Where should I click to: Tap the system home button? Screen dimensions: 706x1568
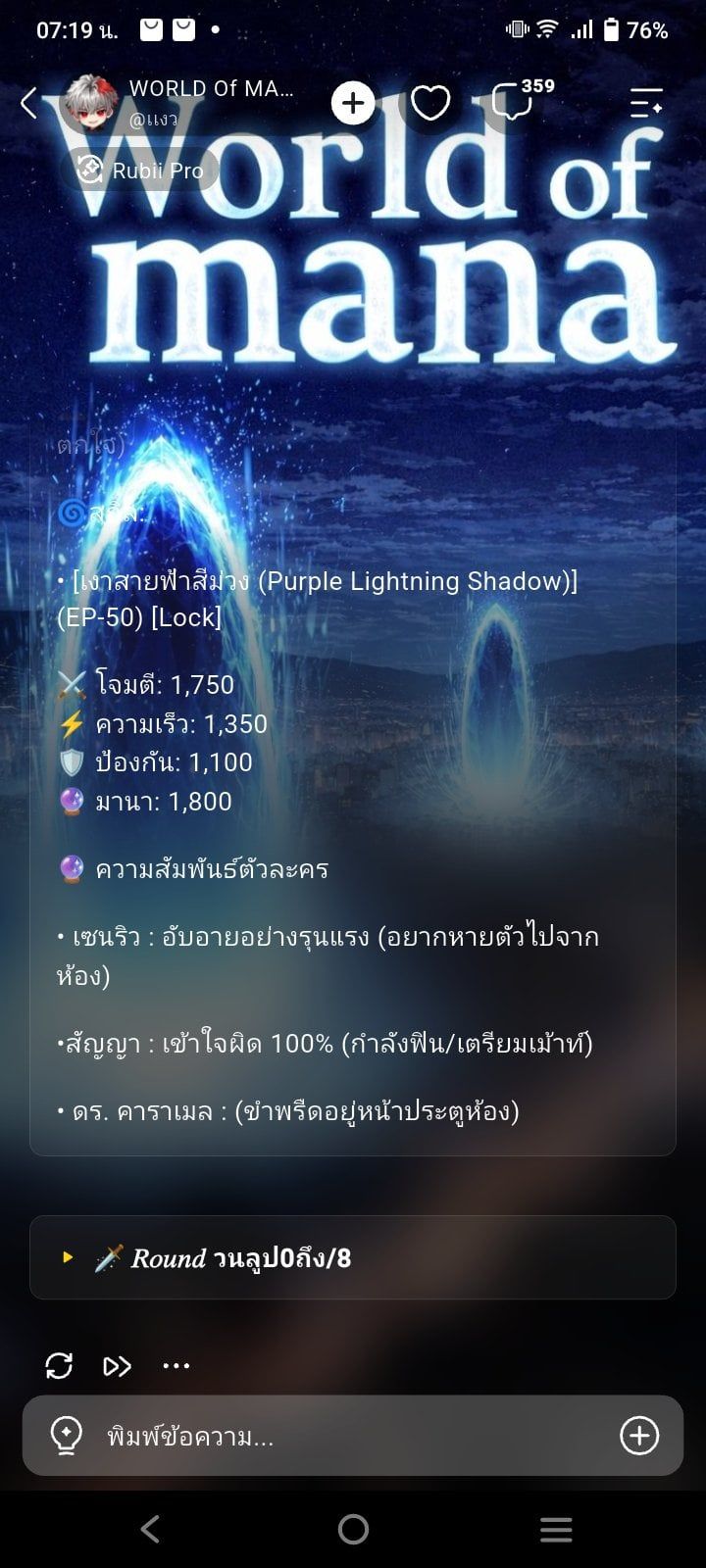(353, 1529)
